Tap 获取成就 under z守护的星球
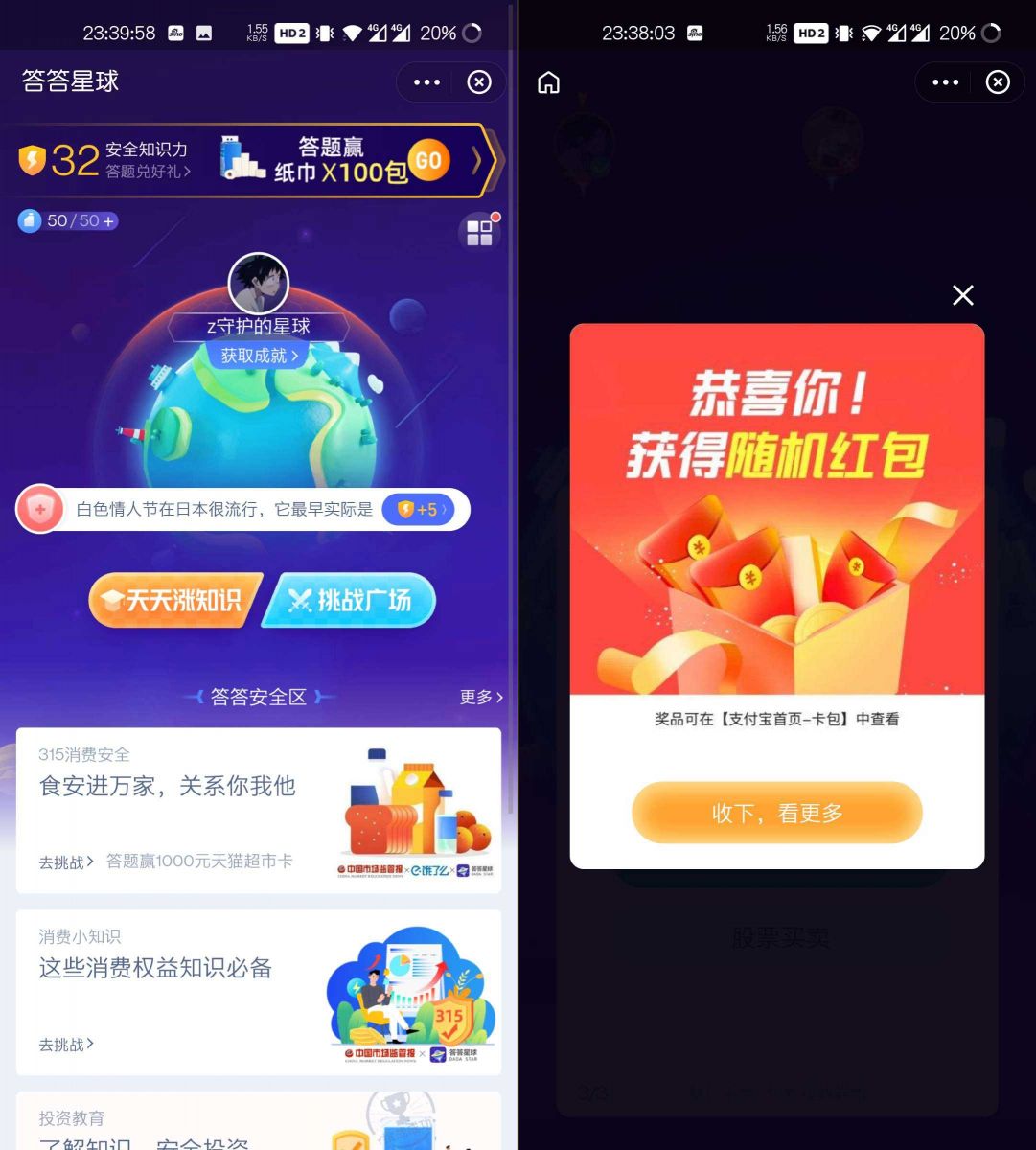 [259, 356]
